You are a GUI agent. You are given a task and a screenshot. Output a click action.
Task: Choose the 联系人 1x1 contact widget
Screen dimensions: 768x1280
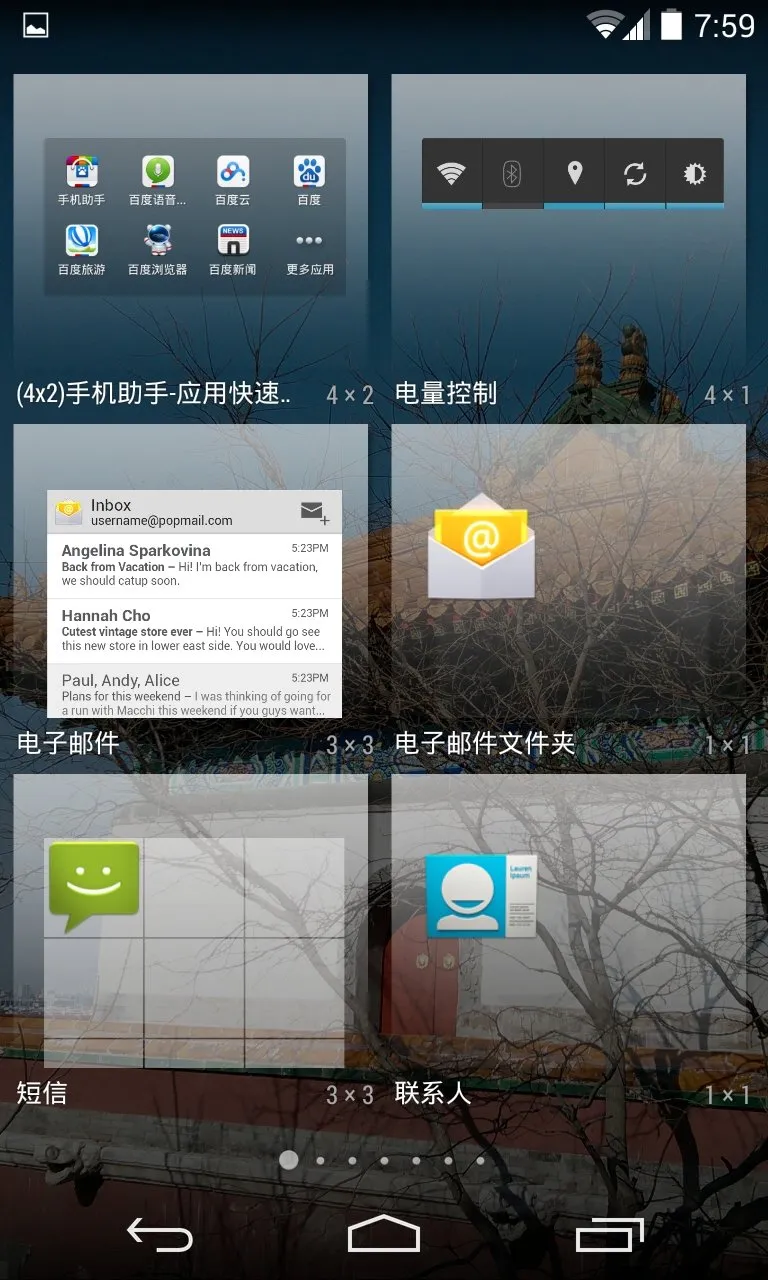pyautogui.click(x=568, y=942)
